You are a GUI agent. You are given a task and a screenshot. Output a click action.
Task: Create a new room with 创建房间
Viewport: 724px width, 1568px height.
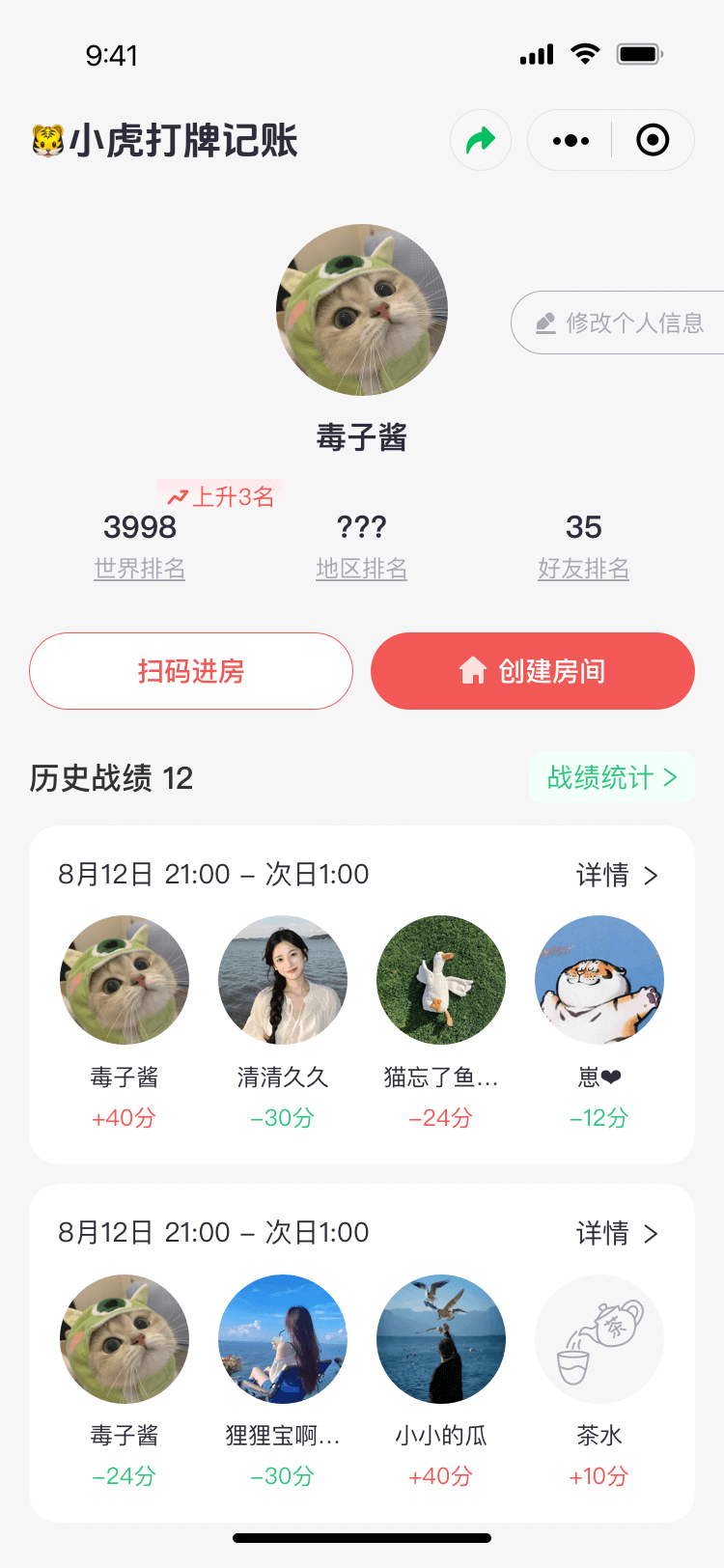(x=533, y=671)
